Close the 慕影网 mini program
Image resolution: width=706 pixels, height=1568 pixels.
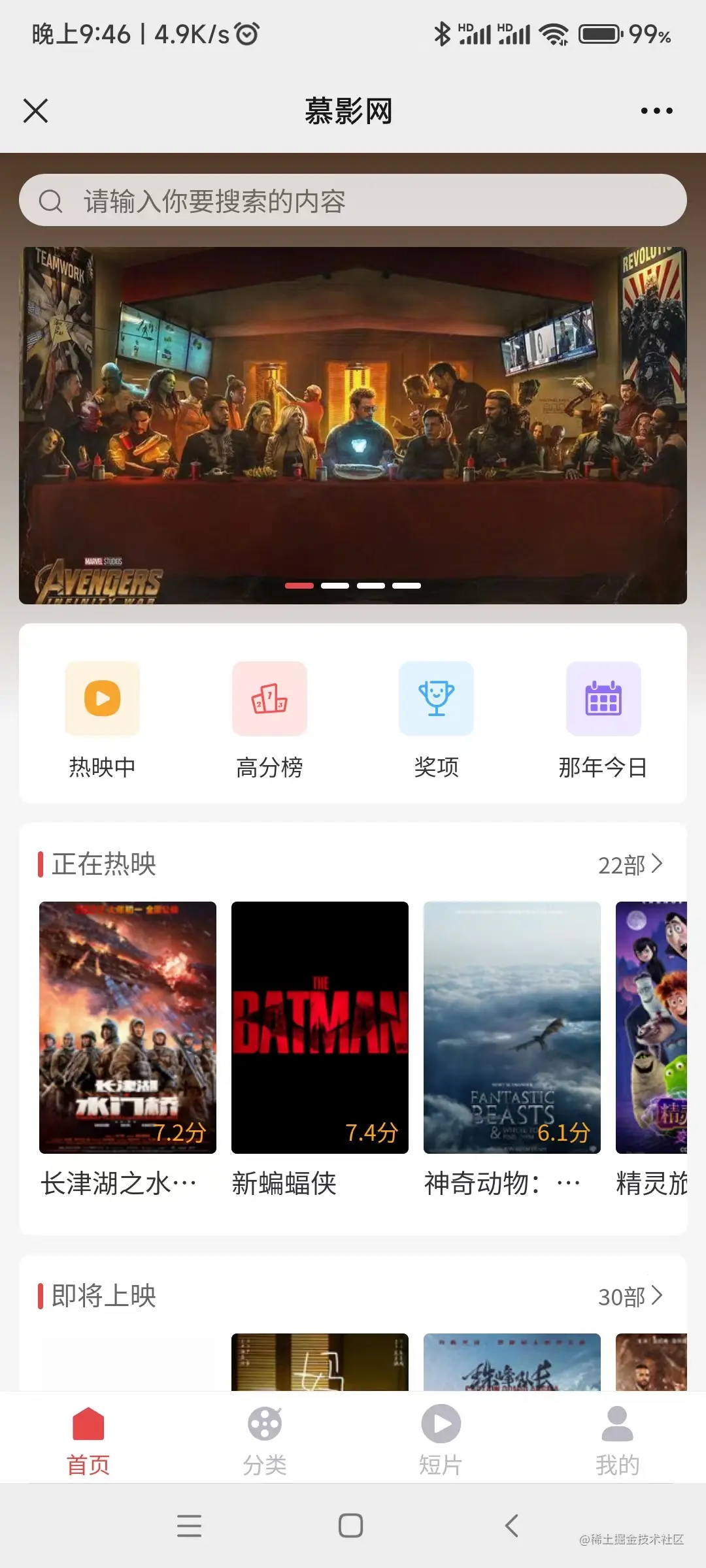[36, 111]
